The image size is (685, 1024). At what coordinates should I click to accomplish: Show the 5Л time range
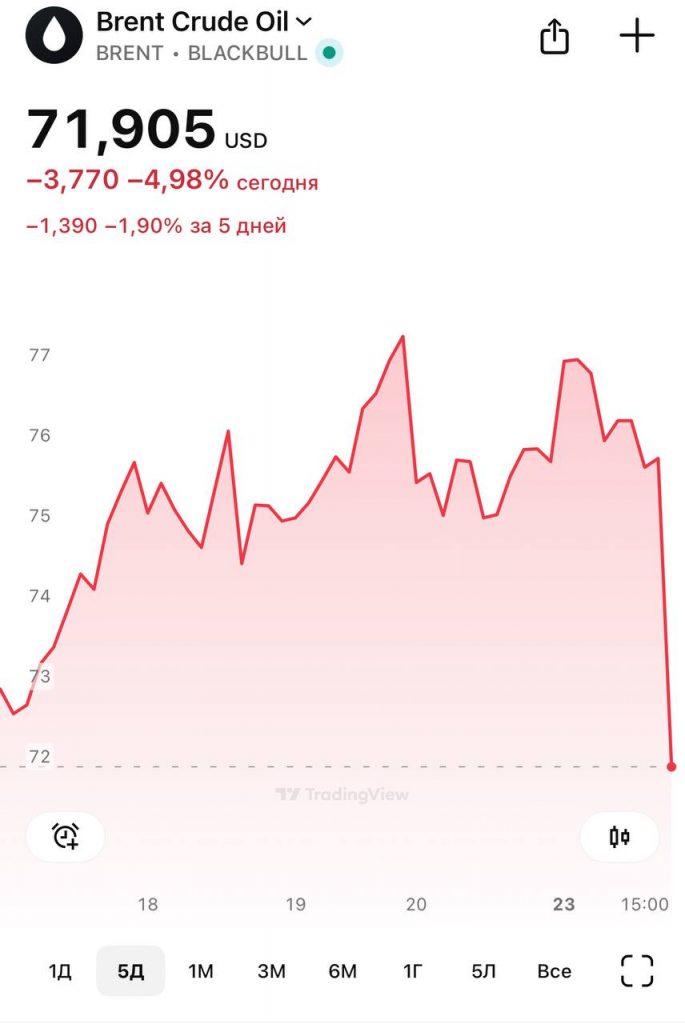pos(483,971)
